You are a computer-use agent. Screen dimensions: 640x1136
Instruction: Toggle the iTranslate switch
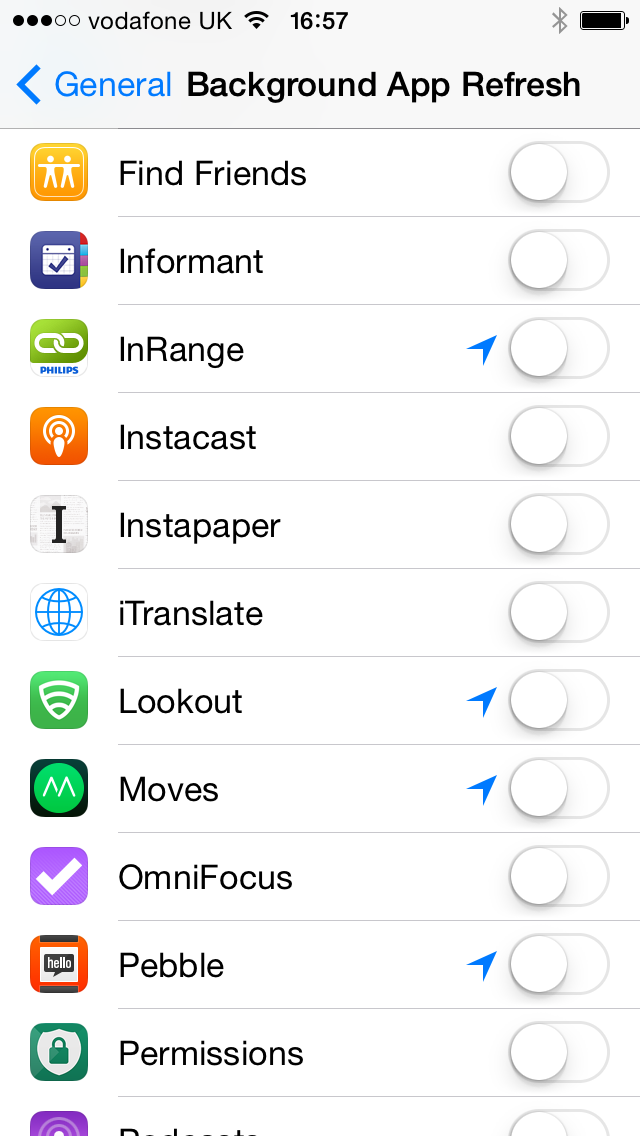click(559, 612)
